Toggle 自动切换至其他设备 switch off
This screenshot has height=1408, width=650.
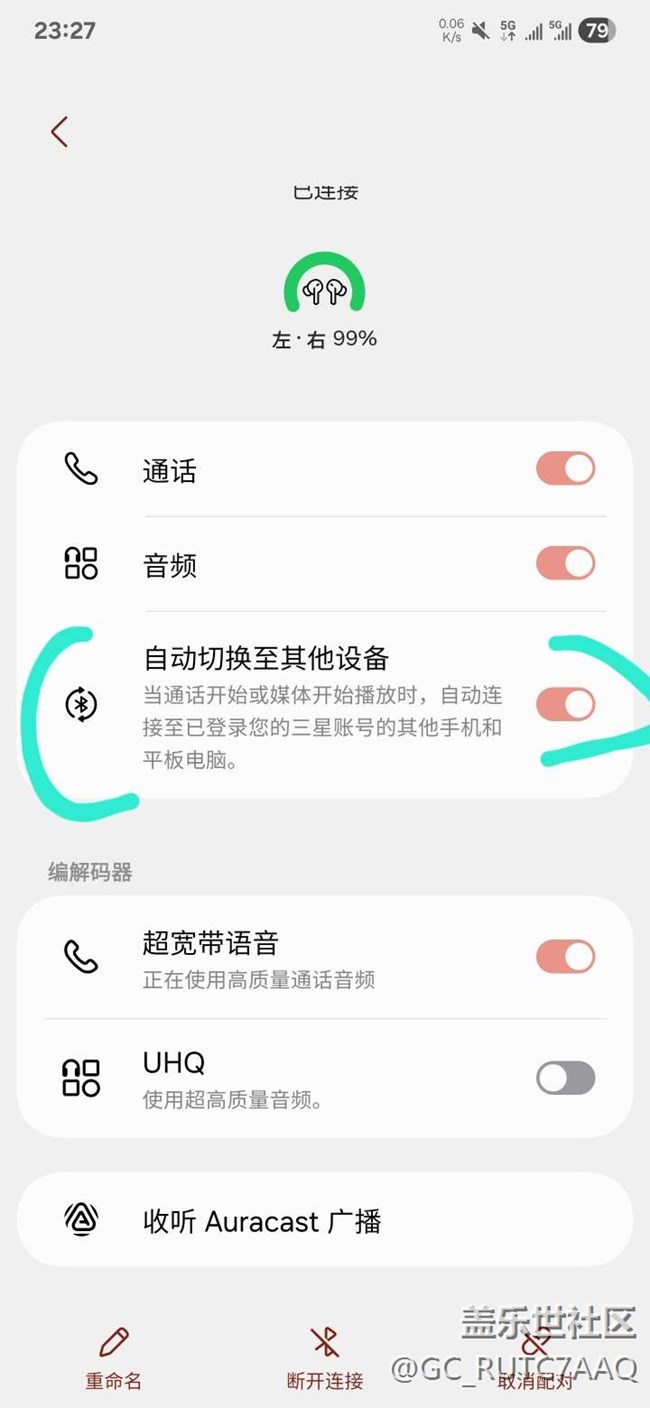[566, 704]
